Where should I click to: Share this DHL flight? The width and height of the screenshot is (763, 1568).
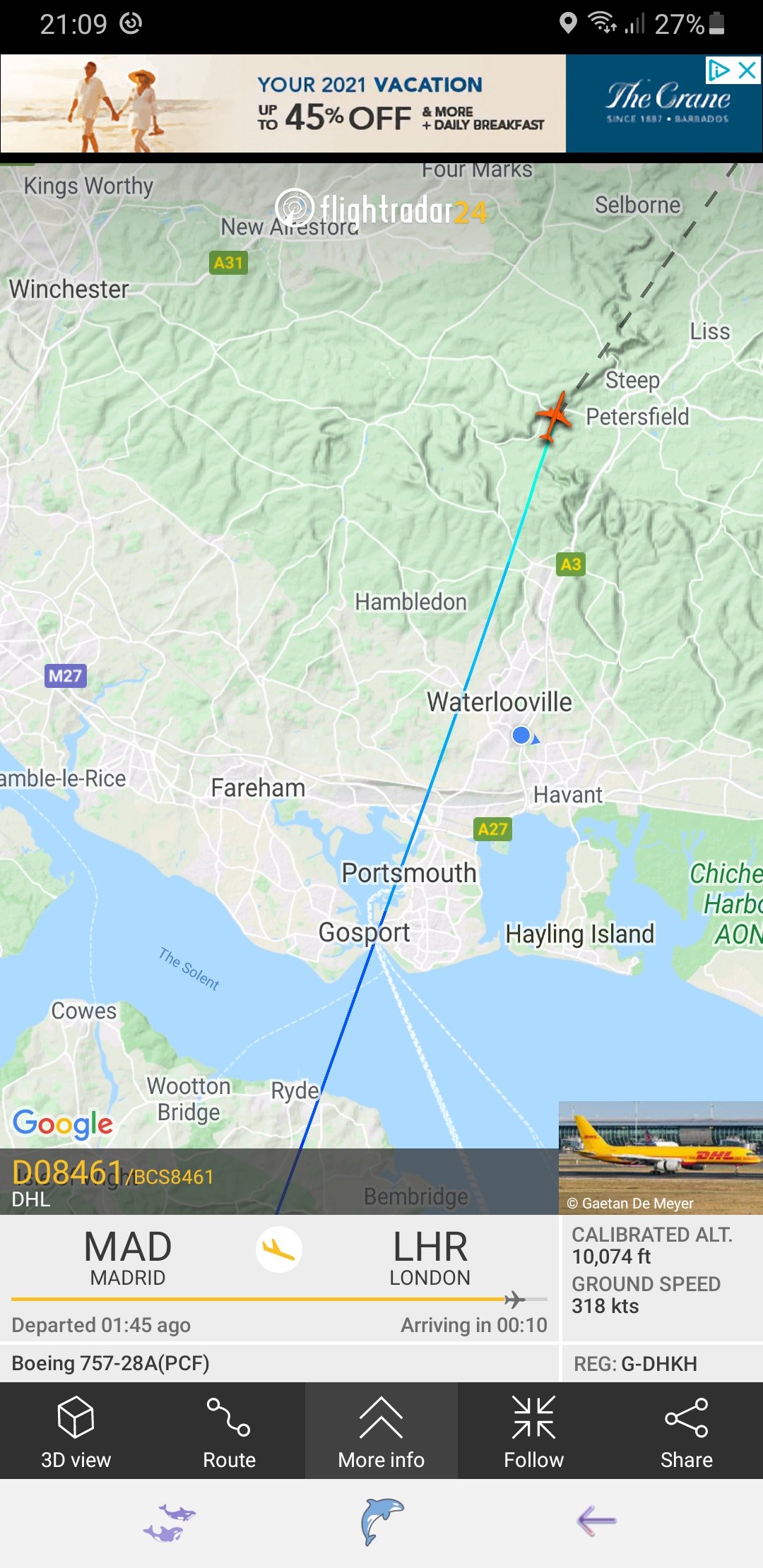point(686,1431)
